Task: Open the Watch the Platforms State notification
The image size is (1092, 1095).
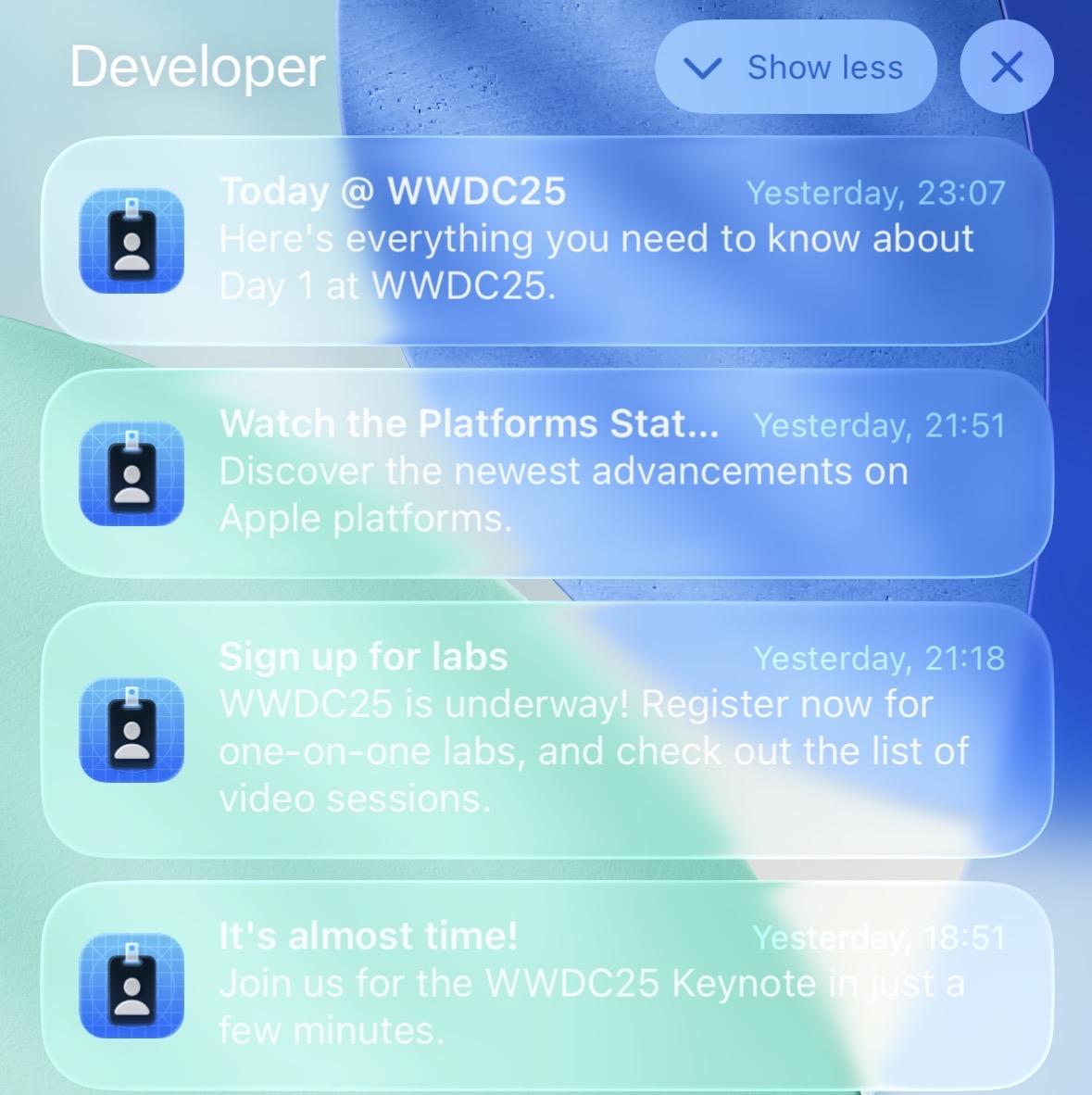Action: 546,472
